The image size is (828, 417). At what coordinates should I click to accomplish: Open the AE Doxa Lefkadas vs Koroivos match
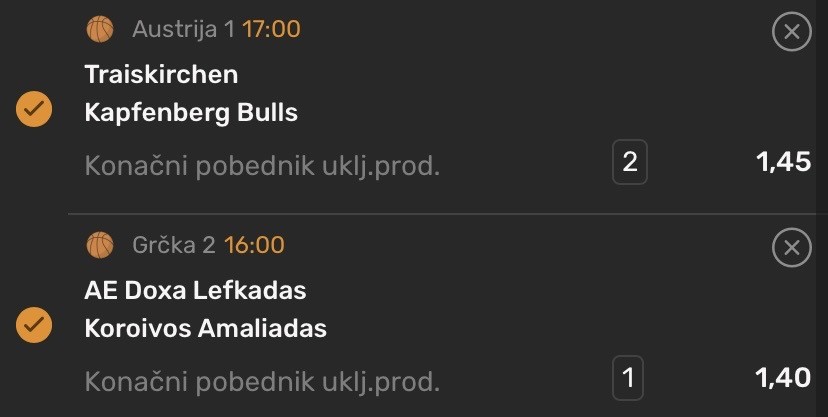tap(205, 309)
